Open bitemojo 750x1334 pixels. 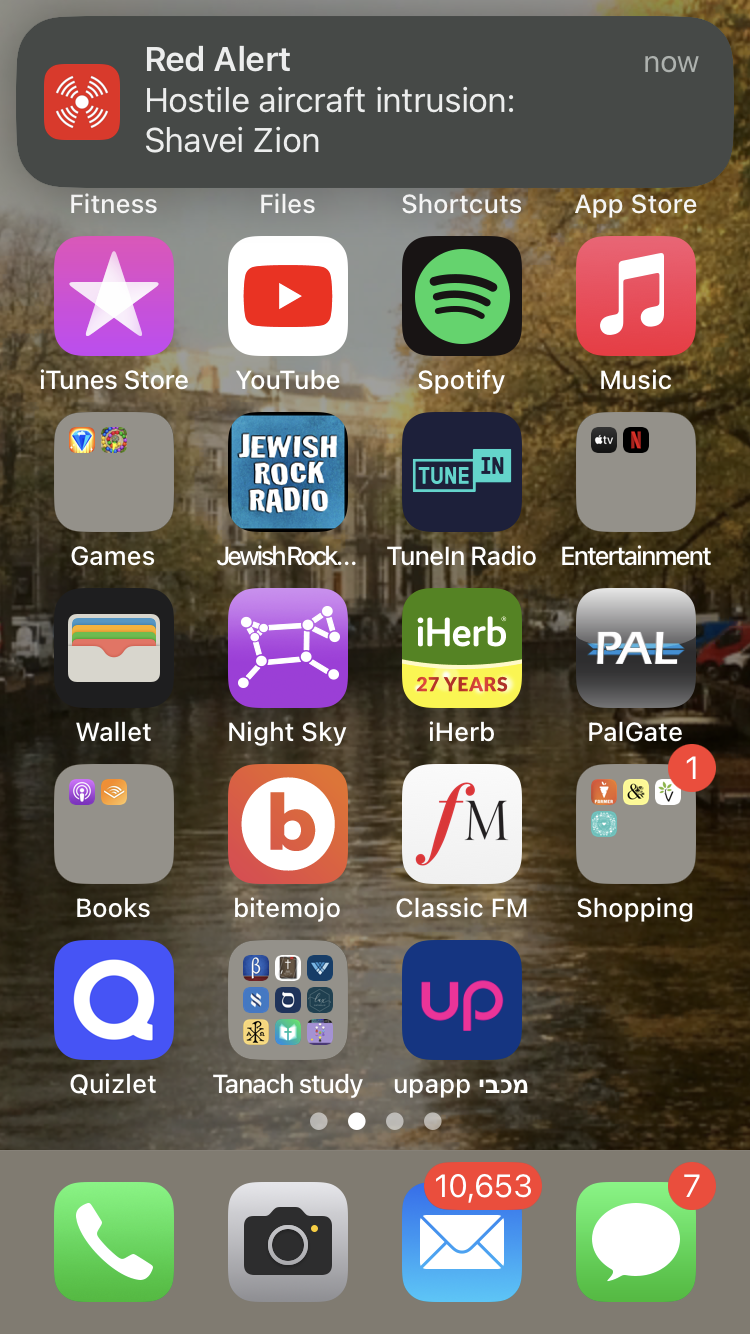[x=287, y=824]
